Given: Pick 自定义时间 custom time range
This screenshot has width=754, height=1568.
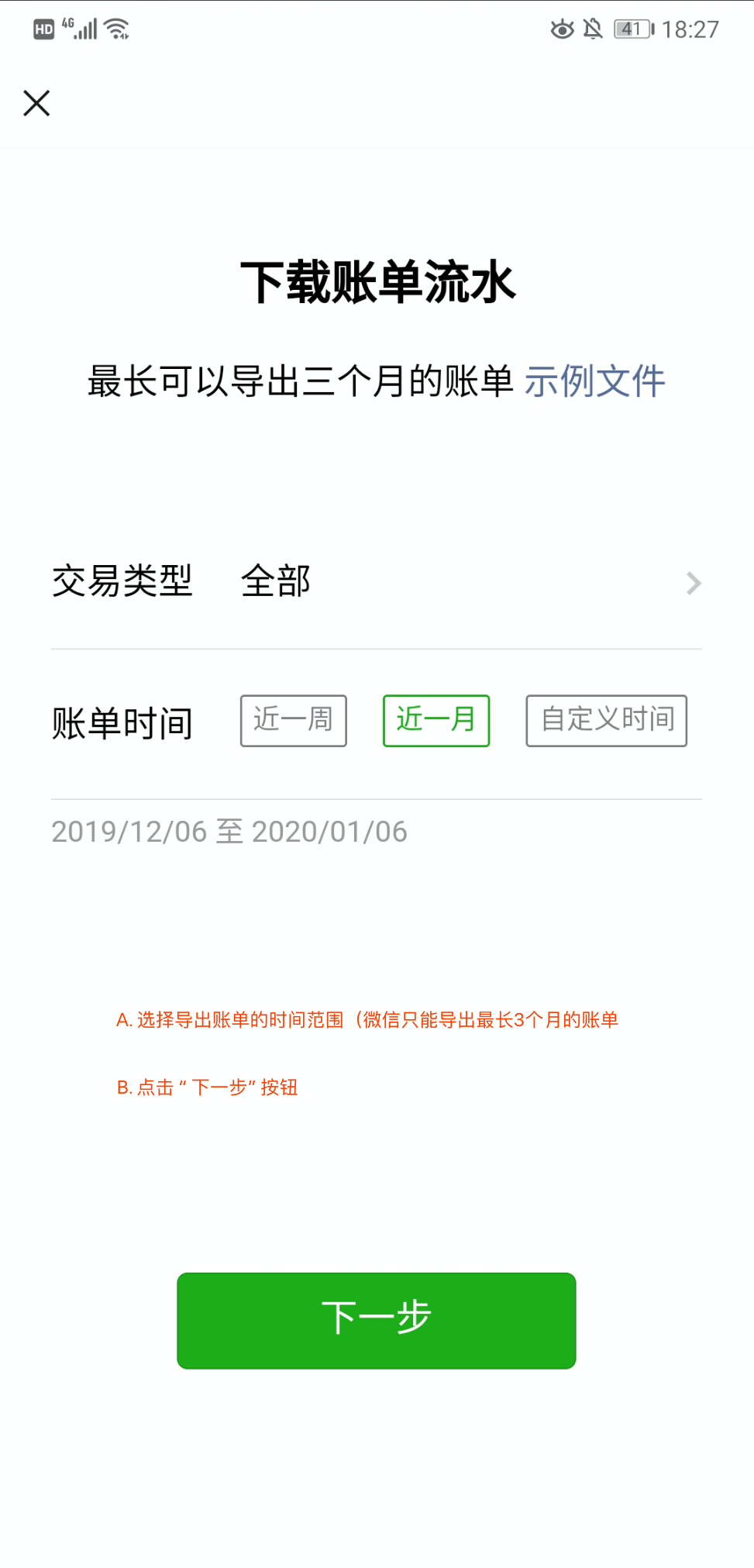Looking at the screenshot, I should [606, 720].
